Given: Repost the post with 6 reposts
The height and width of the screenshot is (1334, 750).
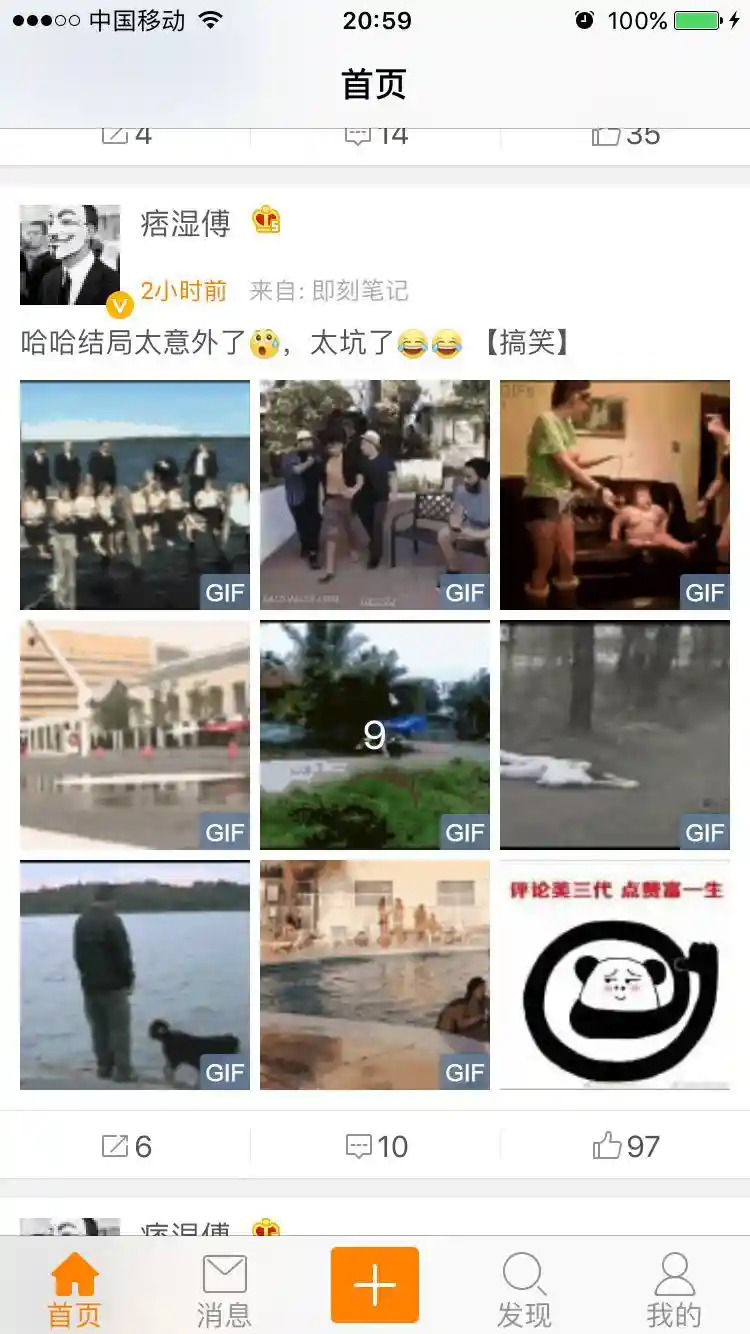Looking at the screenshot, I should pos(126,1146).
